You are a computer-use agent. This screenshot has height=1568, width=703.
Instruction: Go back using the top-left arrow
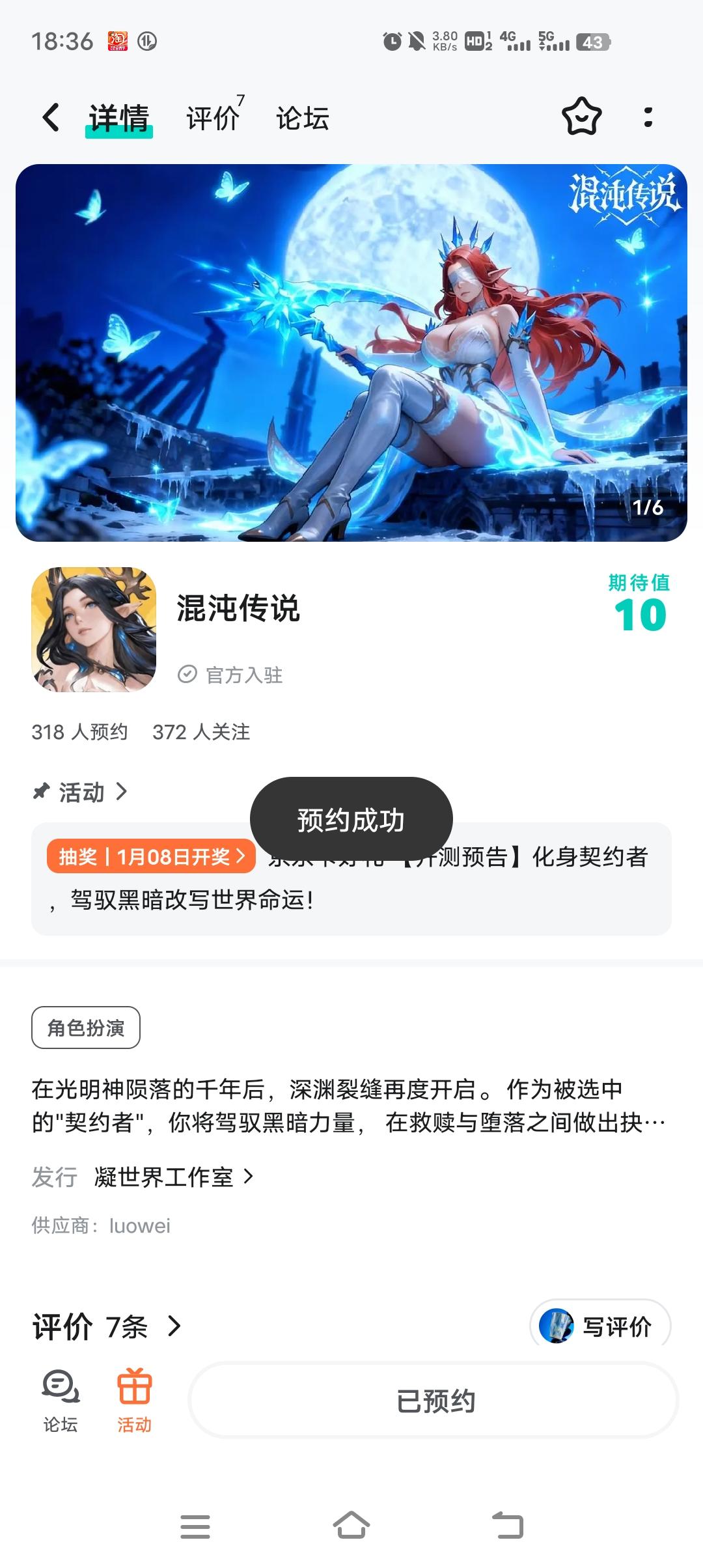tap(51, 118)
